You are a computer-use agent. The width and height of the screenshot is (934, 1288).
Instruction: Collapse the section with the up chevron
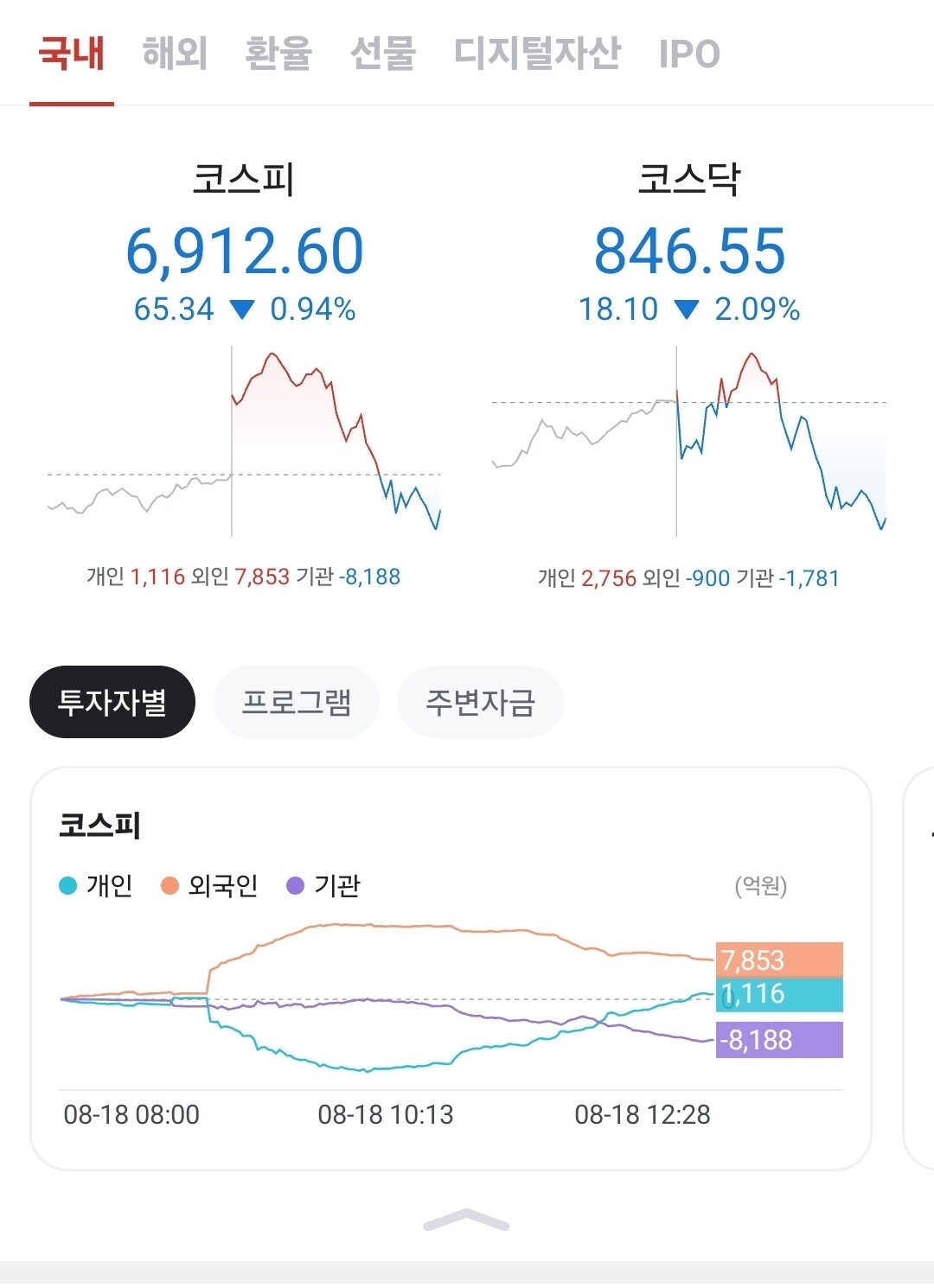(x=467, y=1220)
